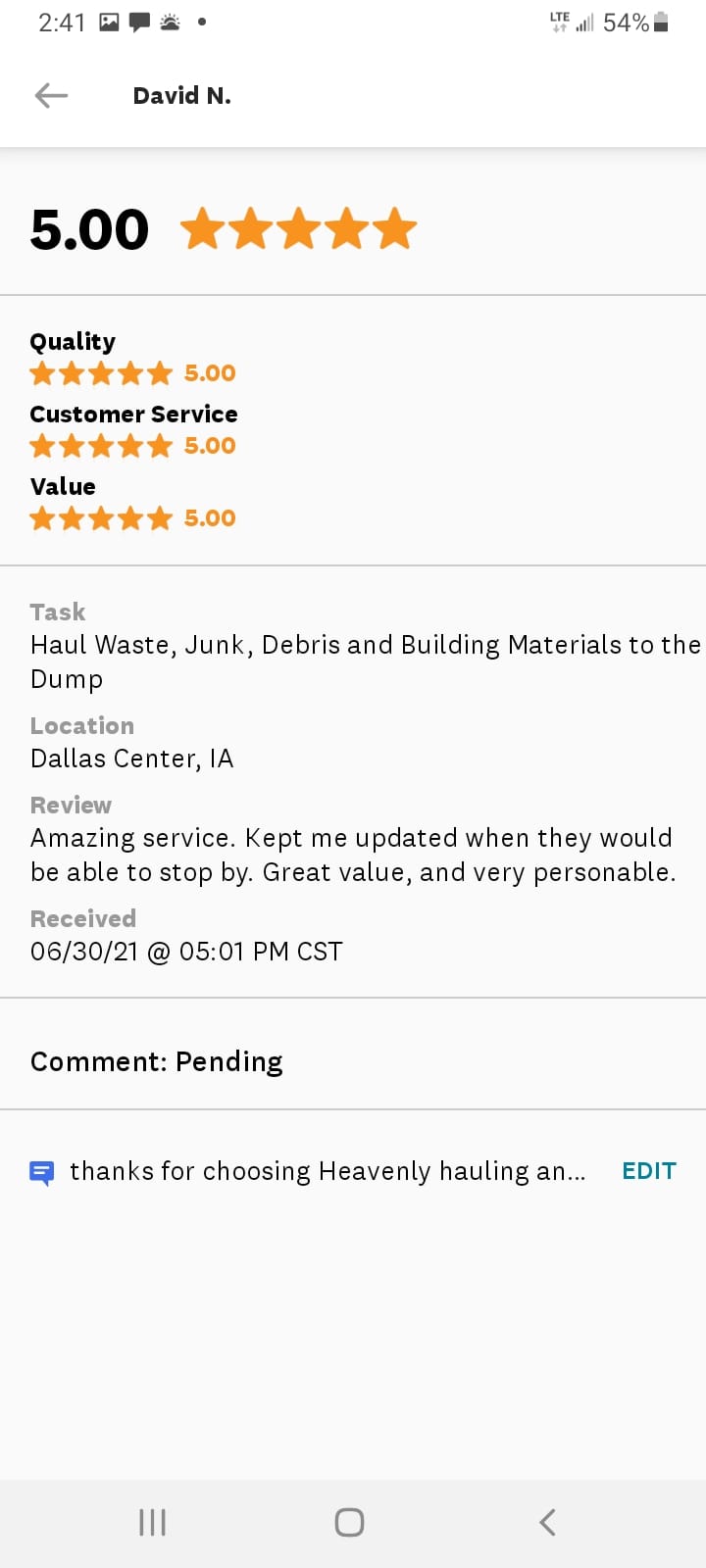This screenshot has width=706, height=1568.
Task: Open the 'thanks for choosing Heavenly hauling' comment
Action: coord(328,1171)
